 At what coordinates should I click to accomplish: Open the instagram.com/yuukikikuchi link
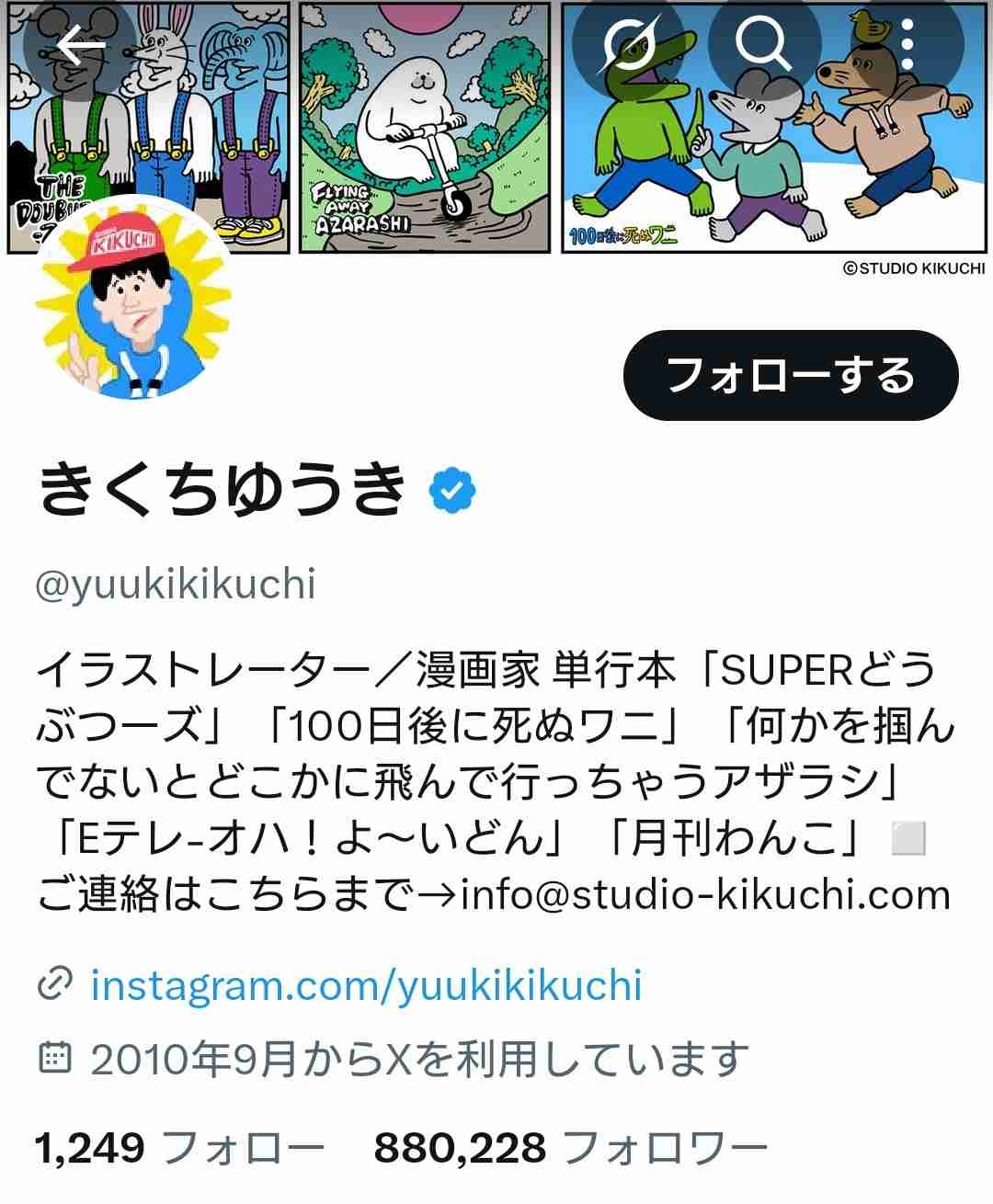tap(366, 985)
